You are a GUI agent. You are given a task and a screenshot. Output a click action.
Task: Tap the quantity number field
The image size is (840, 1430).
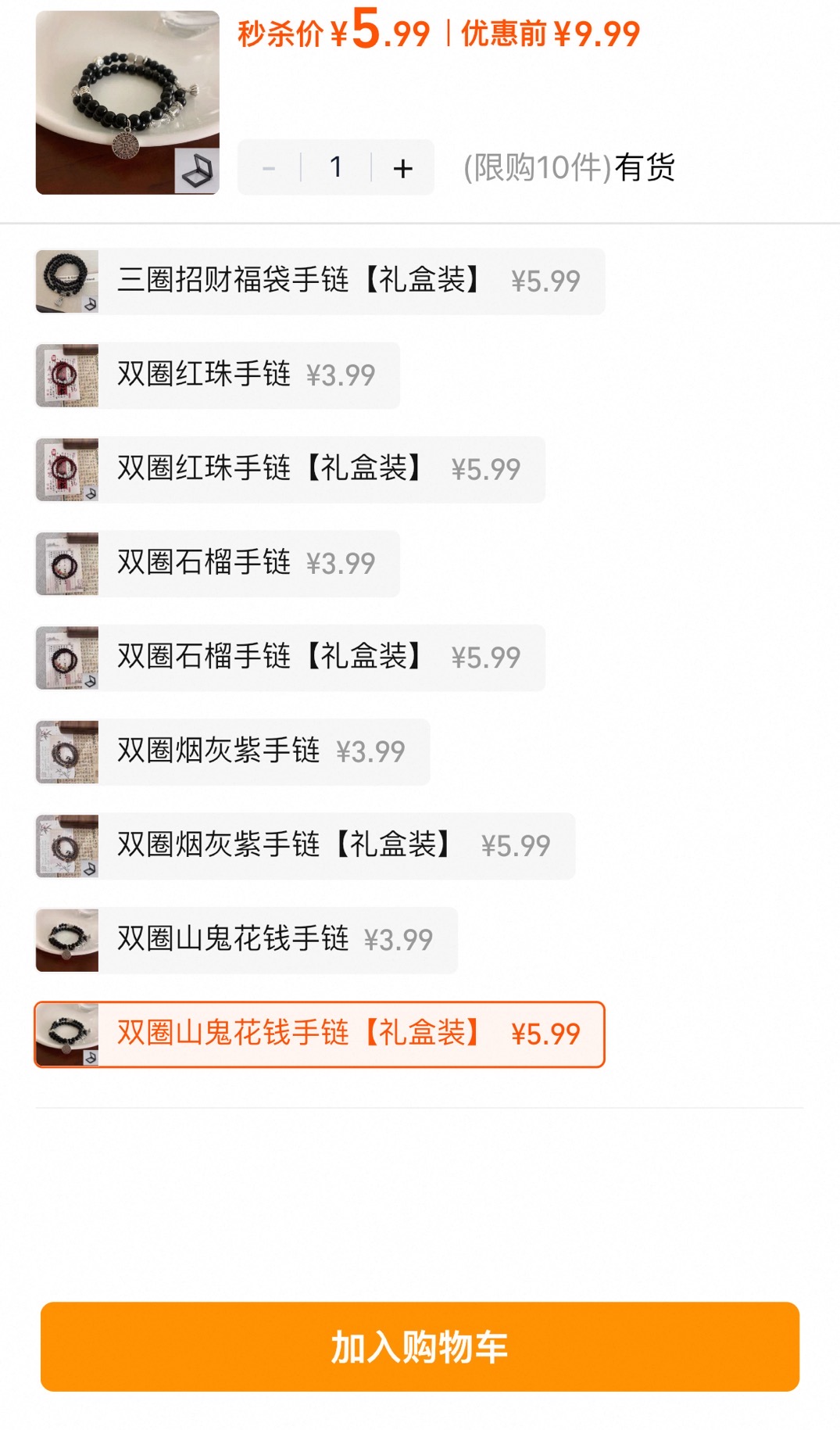pos(336,167)
